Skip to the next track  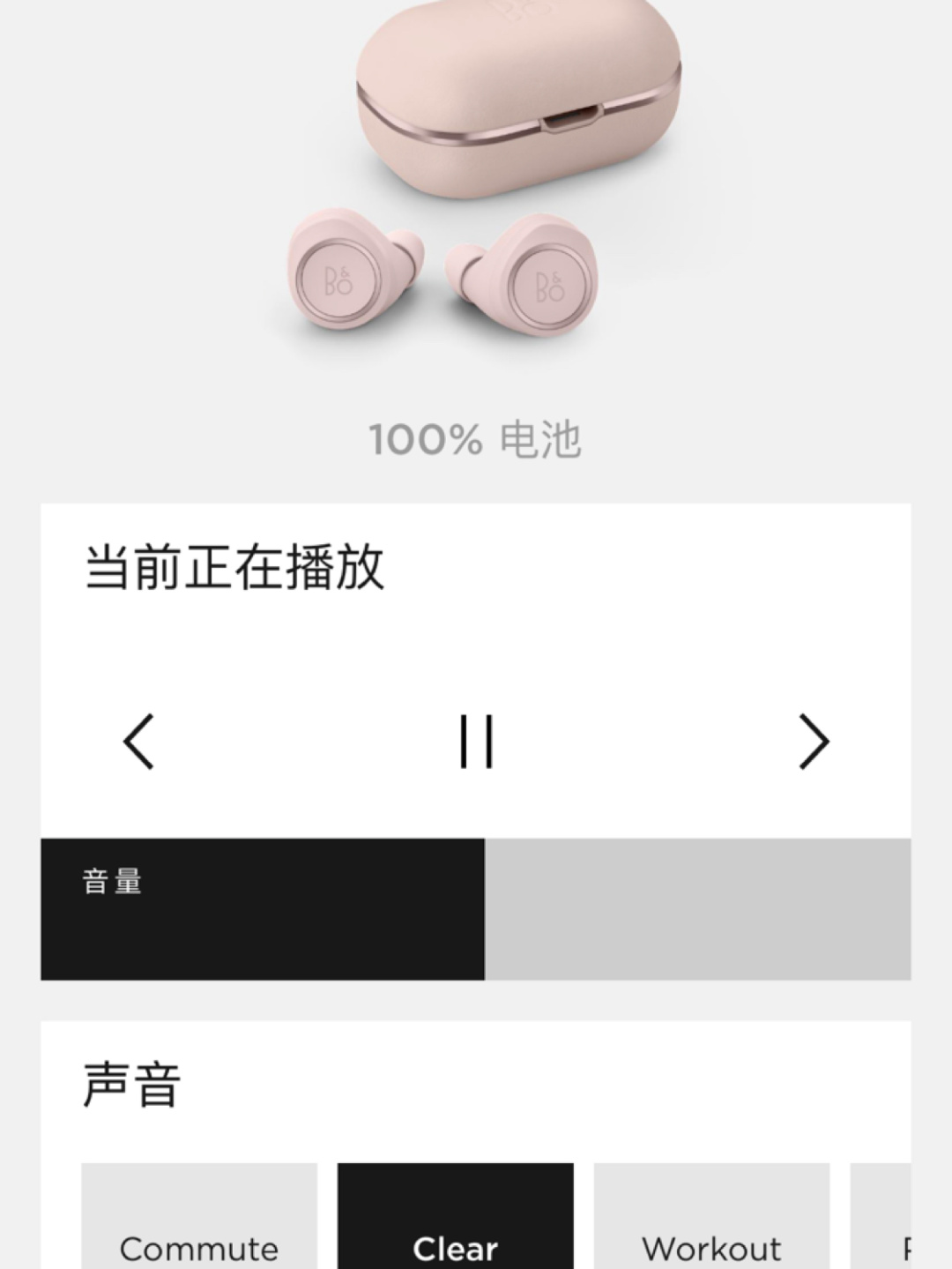click(813, 741)
